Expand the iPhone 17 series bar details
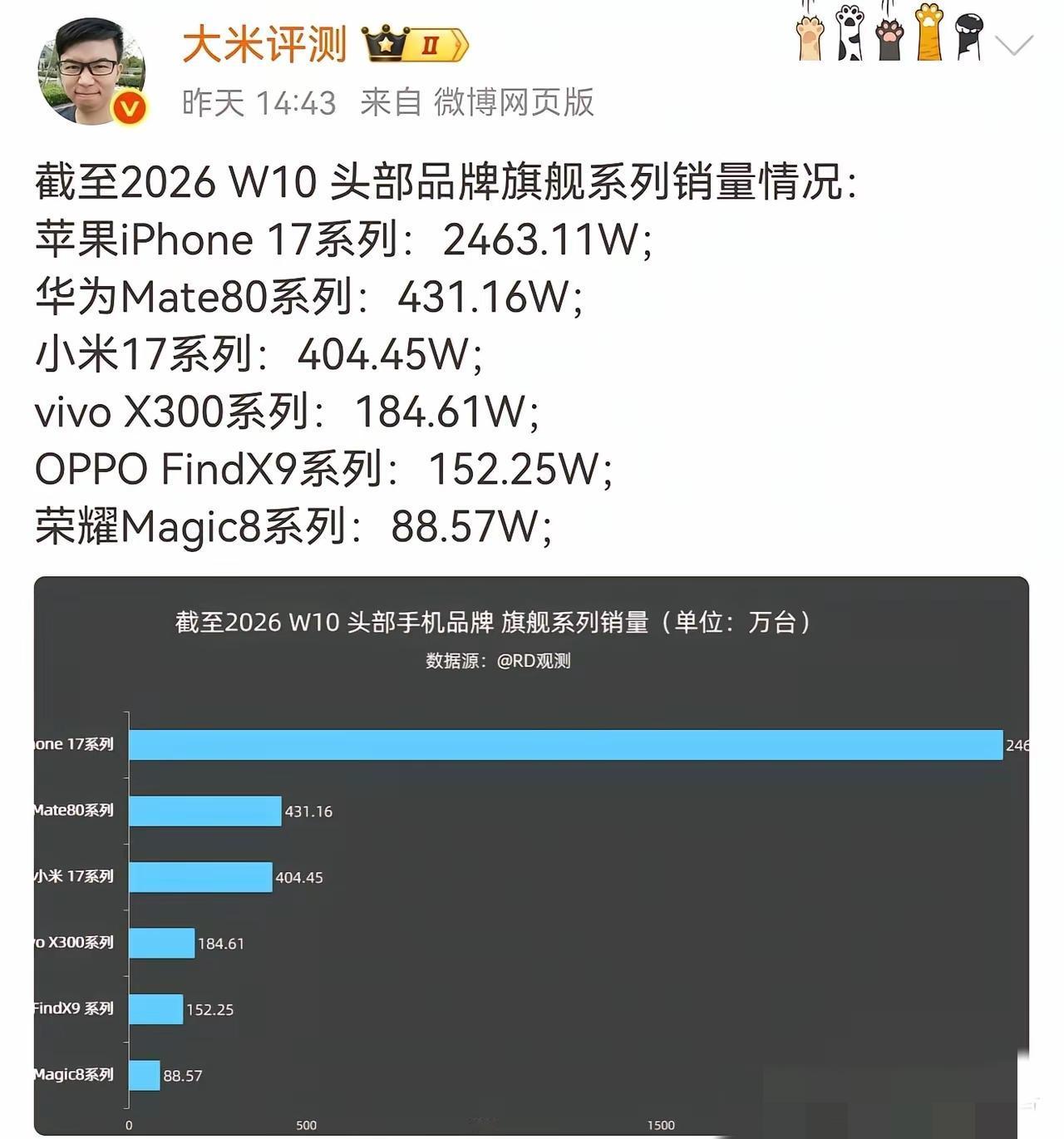 (x=565, y=743)
